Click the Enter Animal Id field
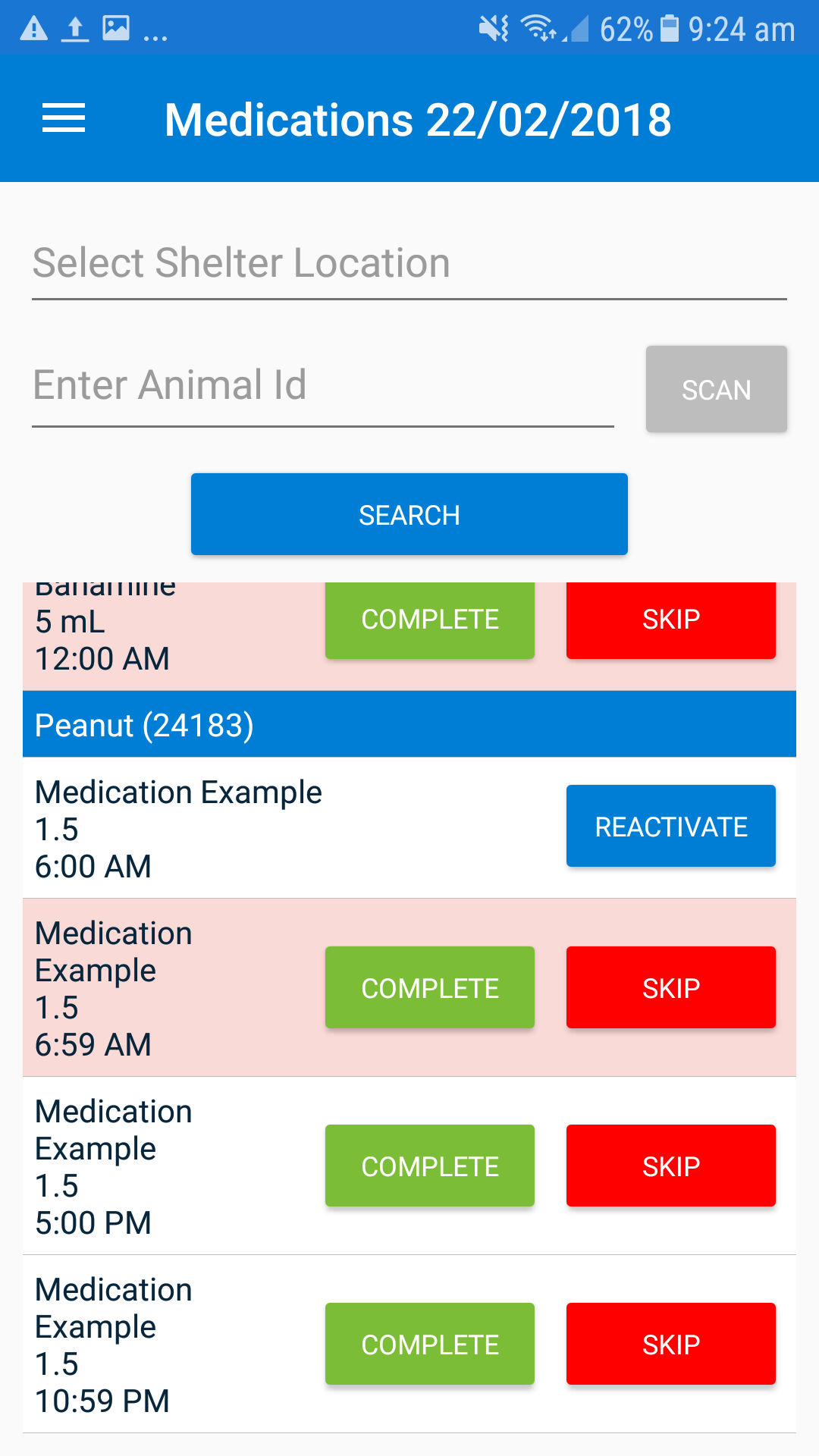819x1456 pixels. click(322, 385)
